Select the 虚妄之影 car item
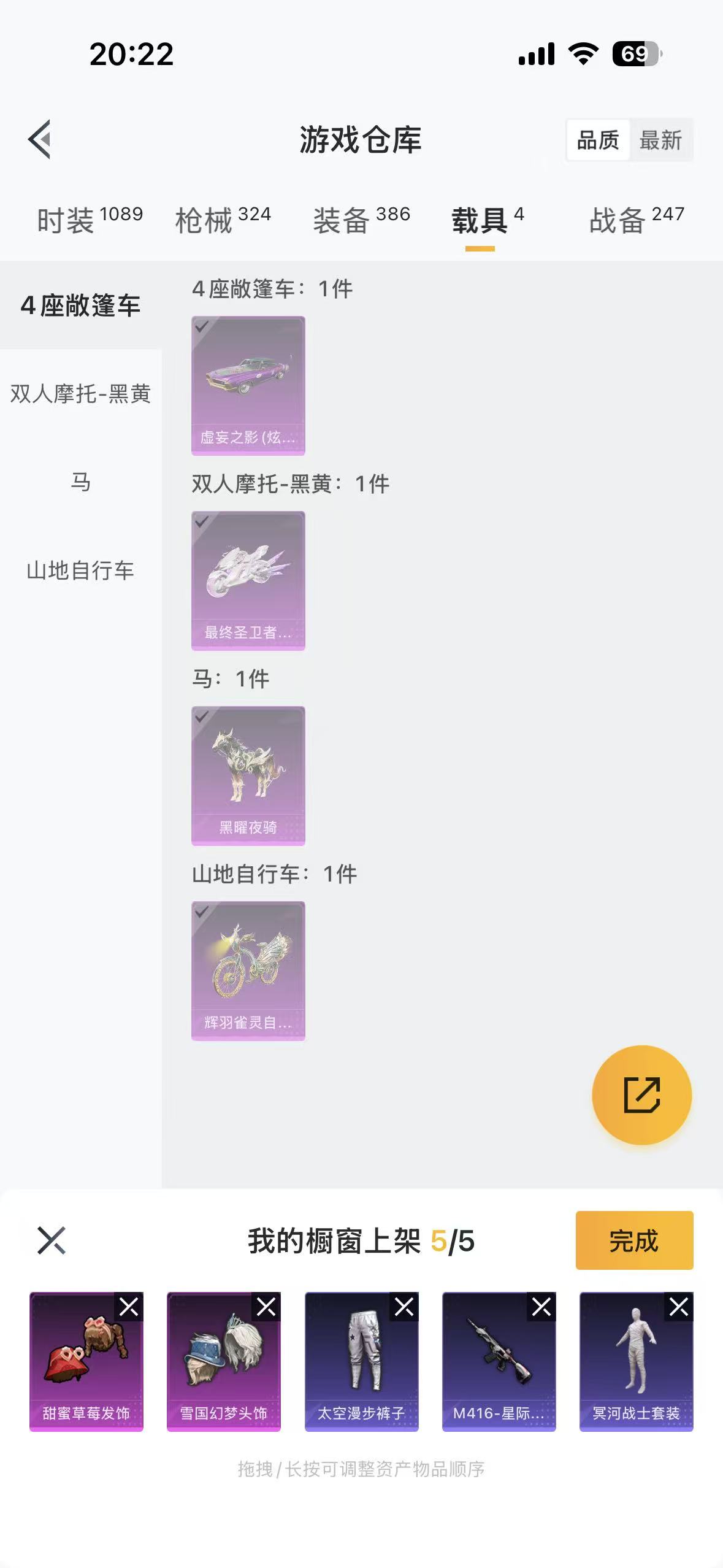723x1568 pixels. click(x=248, y=385)
